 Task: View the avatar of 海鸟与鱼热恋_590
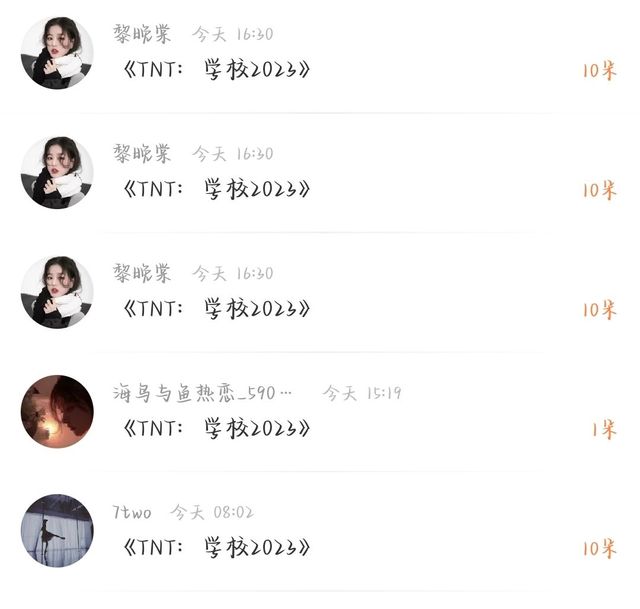click(57, 411)
